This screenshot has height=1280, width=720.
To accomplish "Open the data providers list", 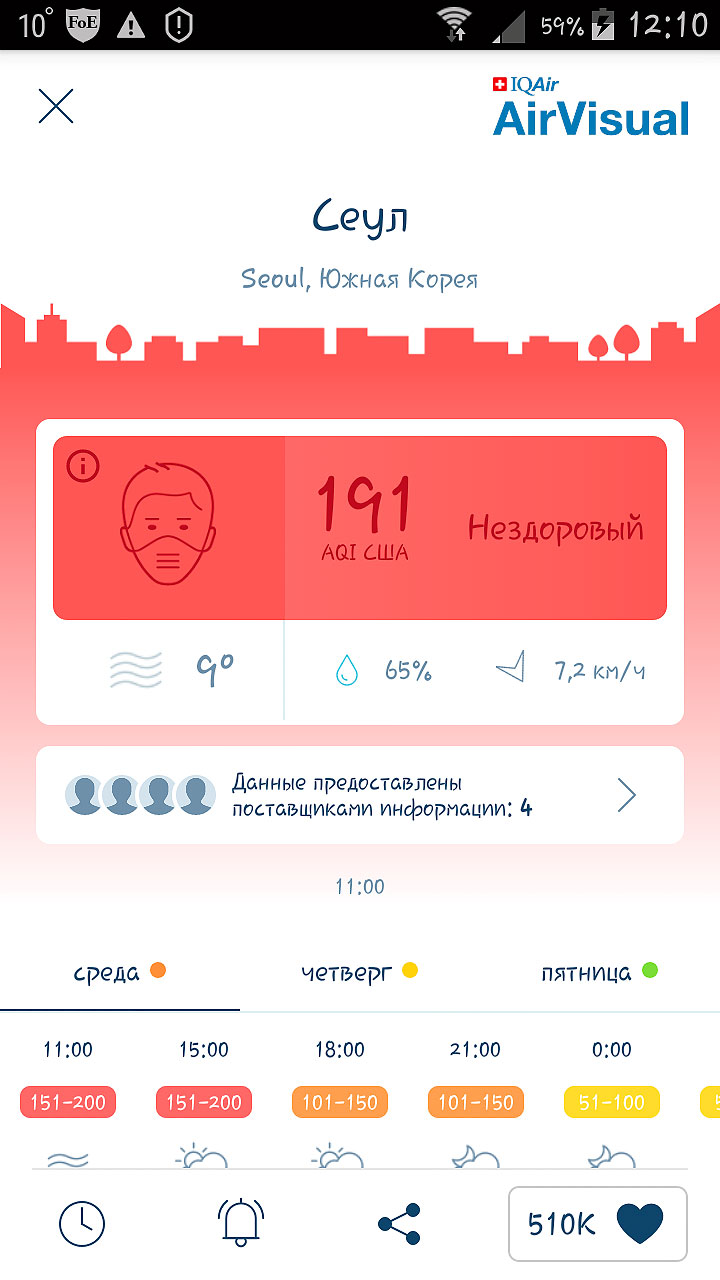I will coord(360,795).
